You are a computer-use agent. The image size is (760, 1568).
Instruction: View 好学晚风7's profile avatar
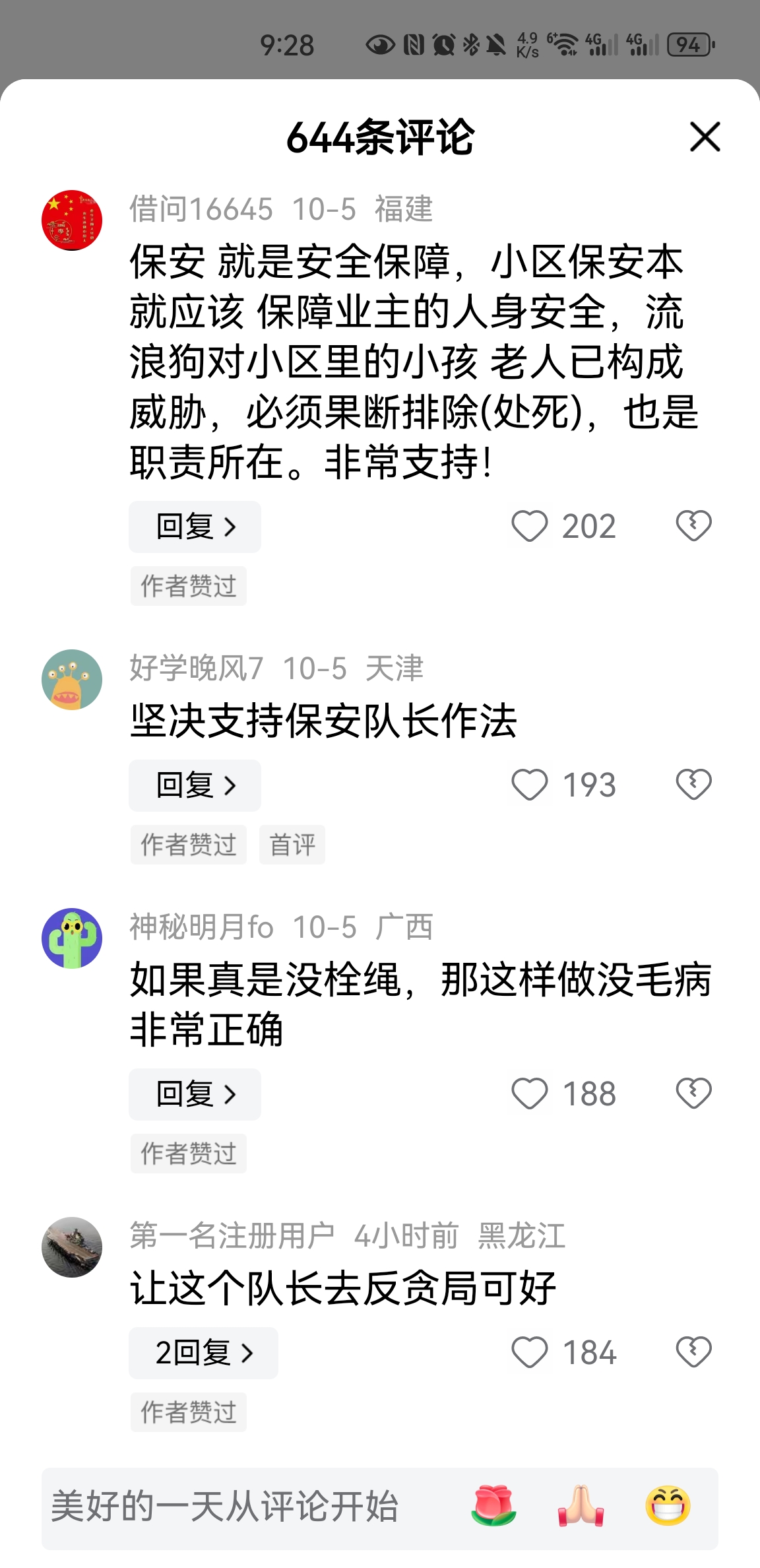[x=72, y=680]
